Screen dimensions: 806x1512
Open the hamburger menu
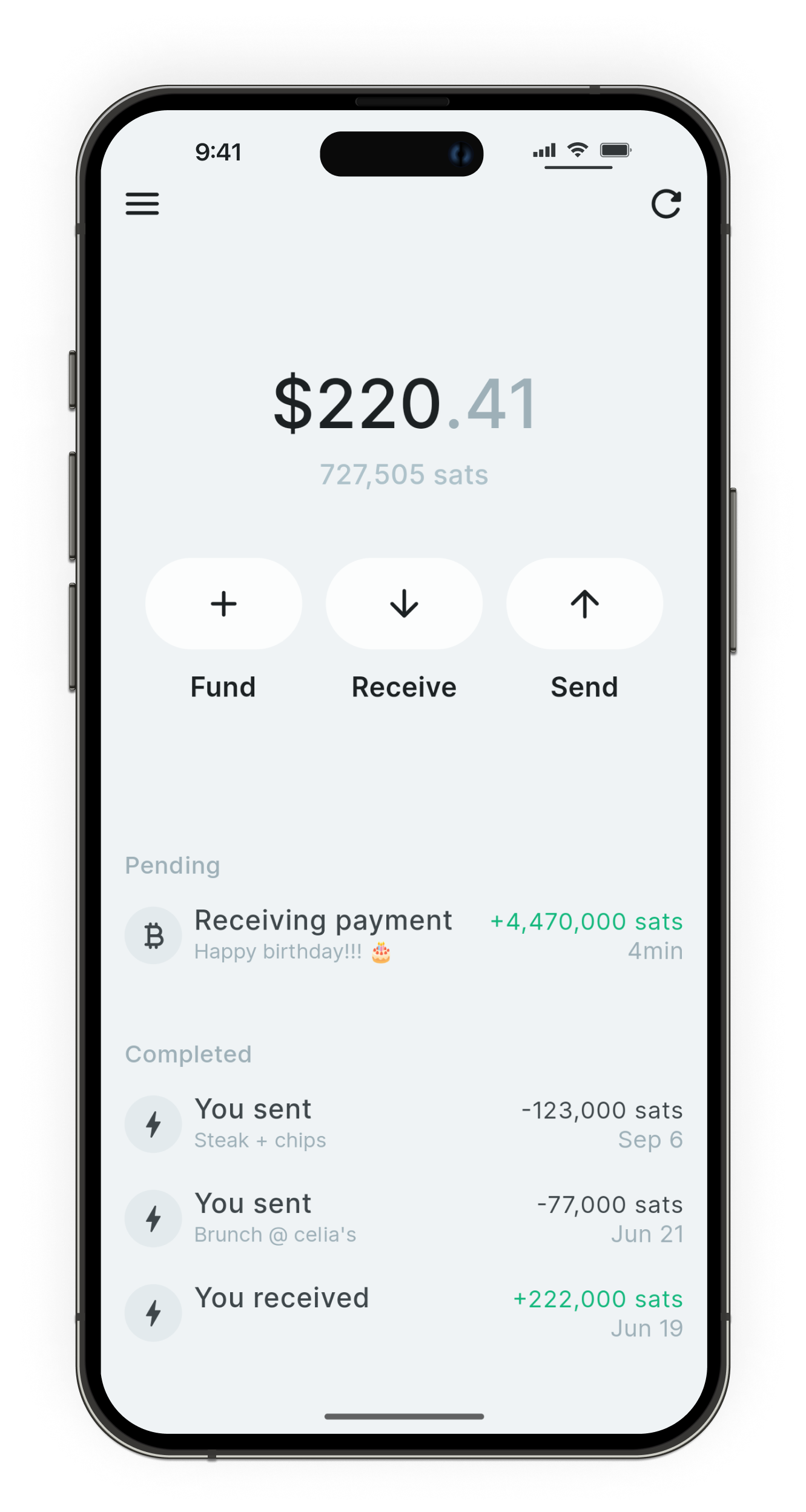(142, 204)
